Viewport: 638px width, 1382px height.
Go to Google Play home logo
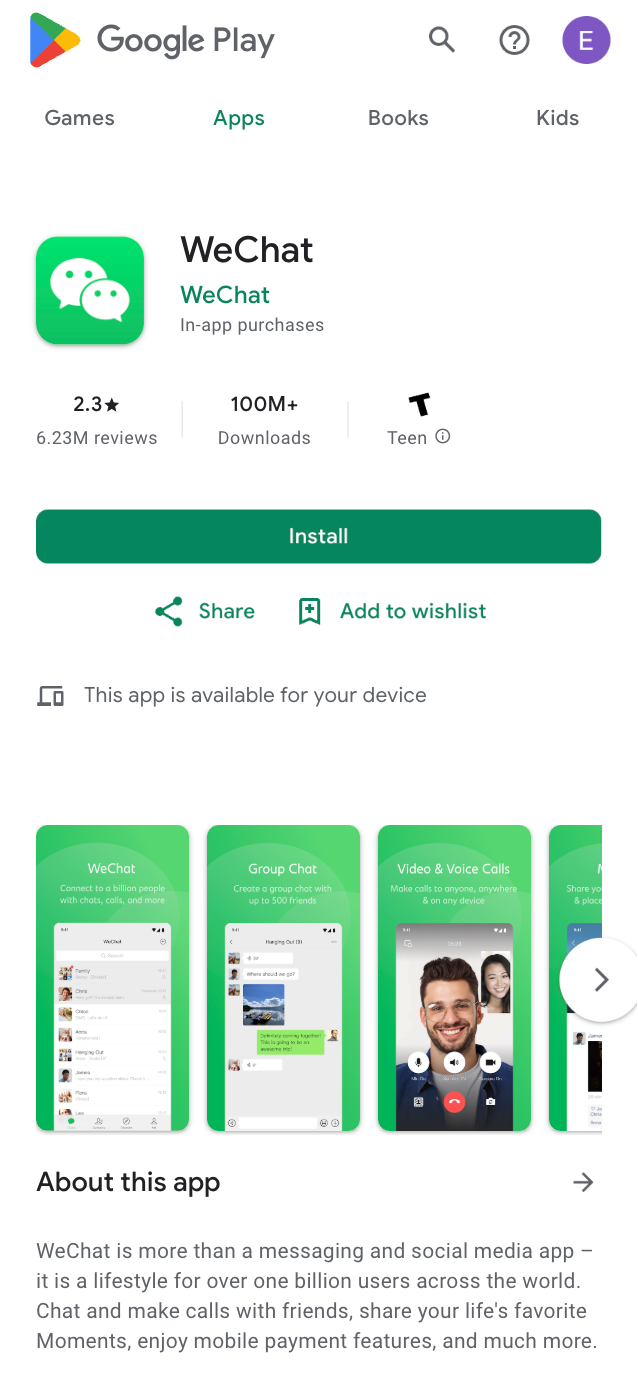click(152, 40)
